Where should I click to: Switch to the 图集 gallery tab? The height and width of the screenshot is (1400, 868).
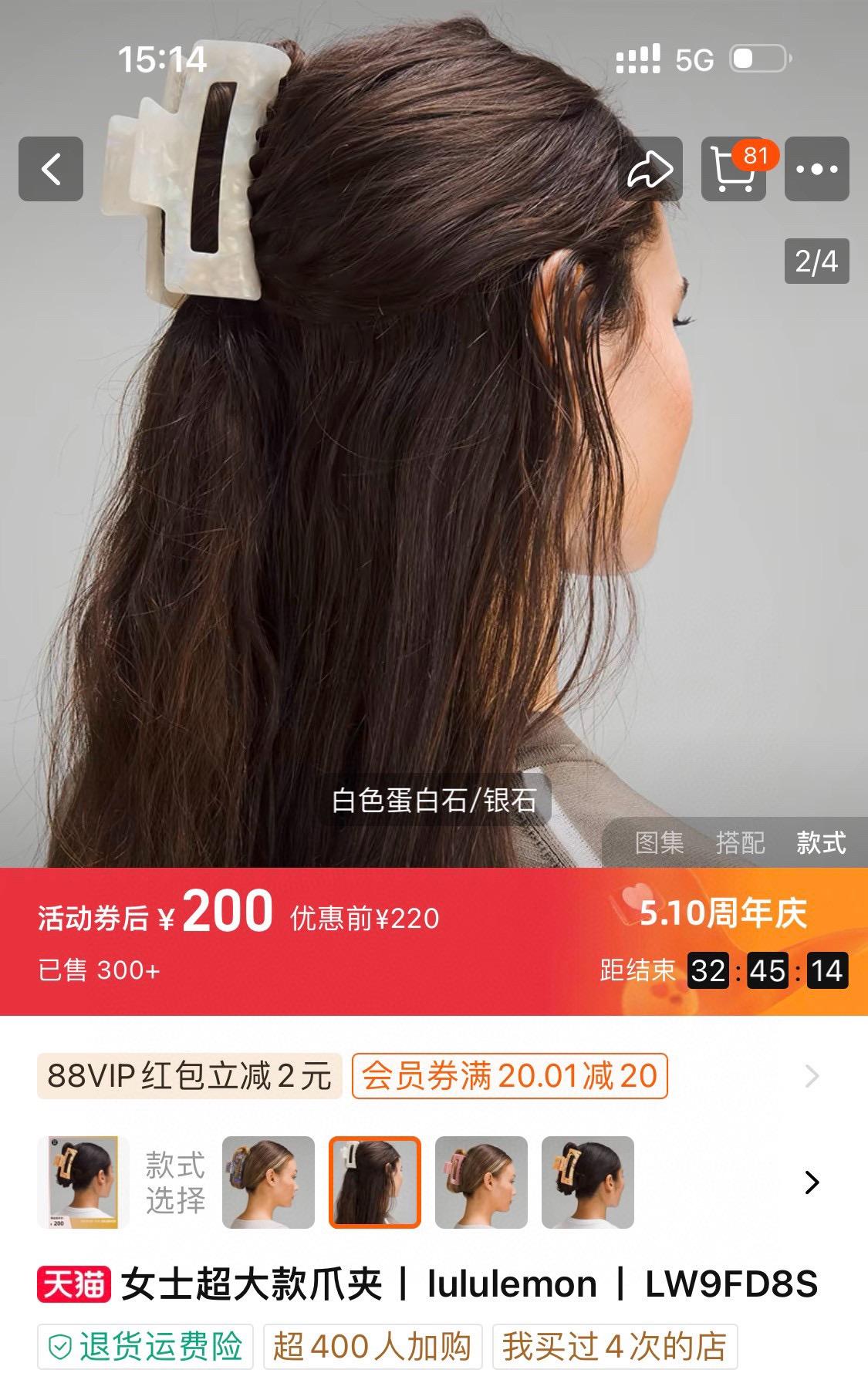point(659,842)
